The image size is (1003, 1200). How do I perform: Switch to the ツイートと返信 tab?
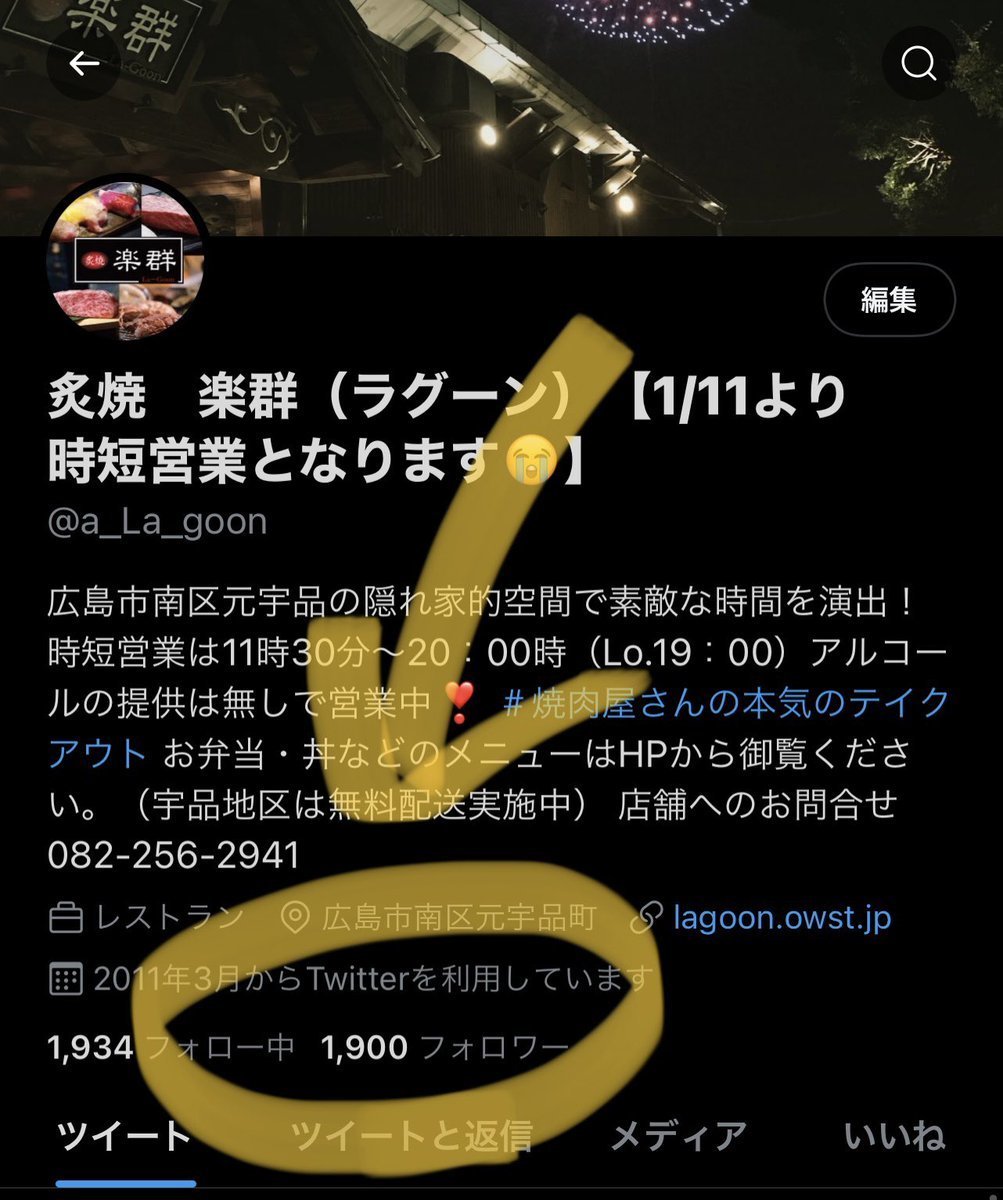pyautogui.click(x=411, y=1136)
